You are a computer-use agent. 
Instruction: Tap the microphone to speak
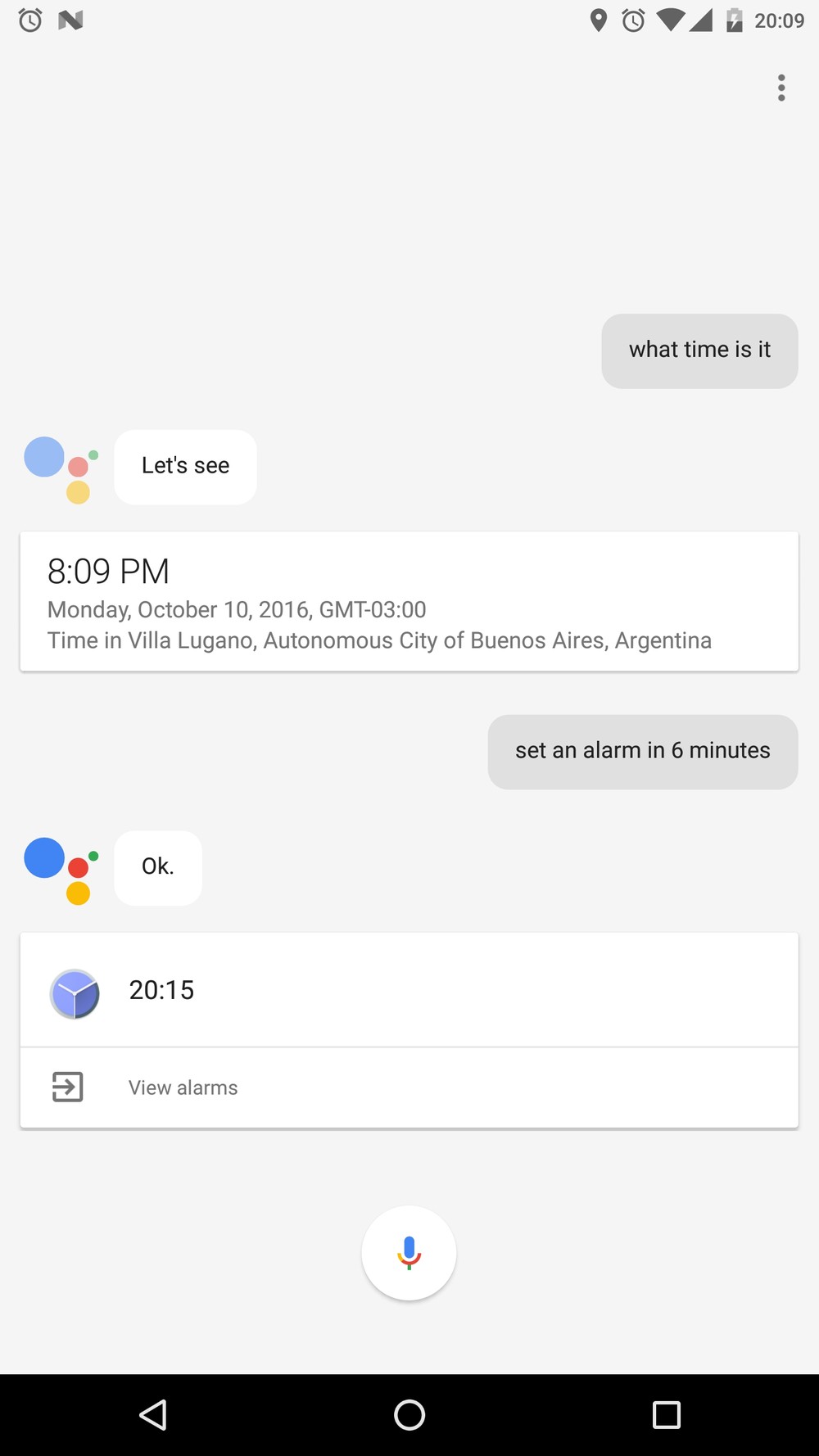(409, 1252)
